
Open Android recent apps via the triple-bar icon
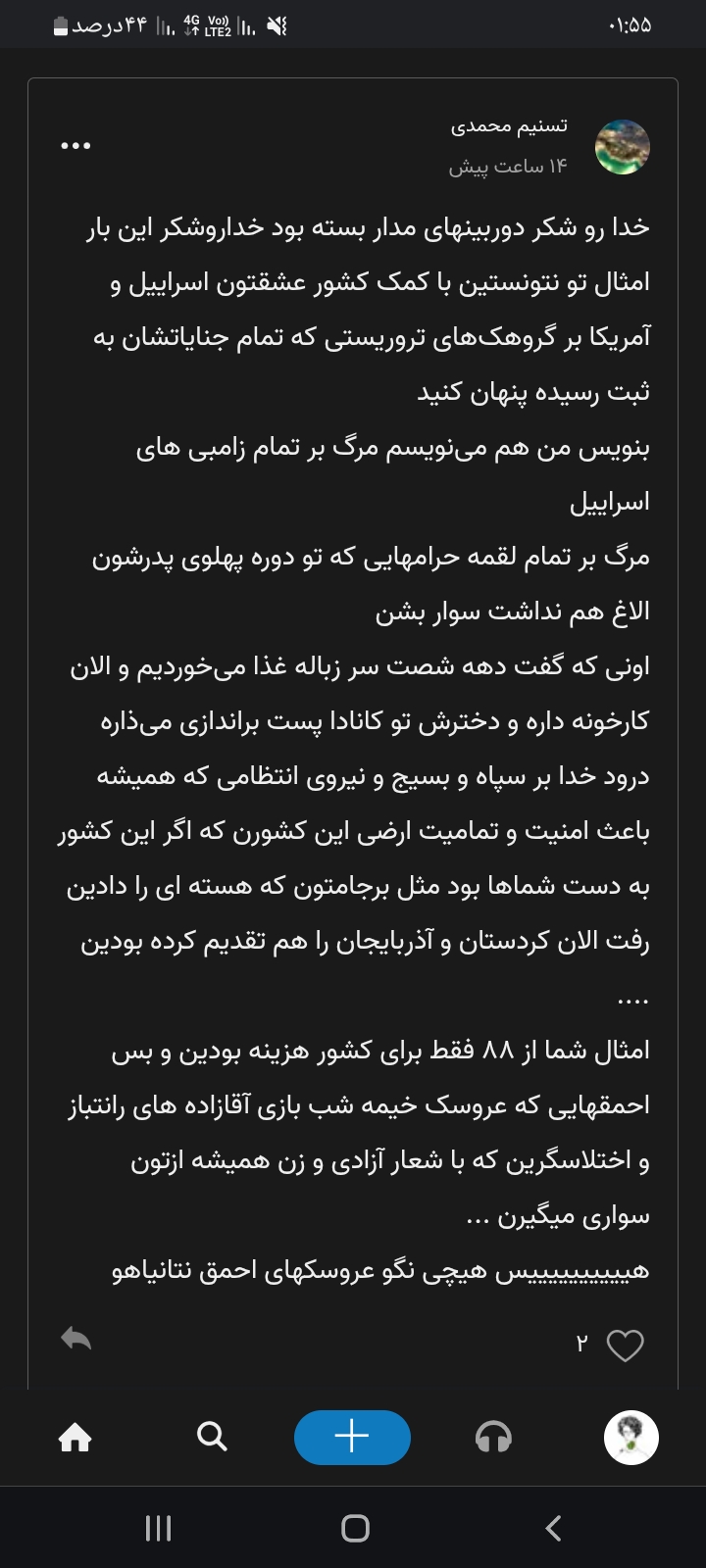pos(158,1527)
